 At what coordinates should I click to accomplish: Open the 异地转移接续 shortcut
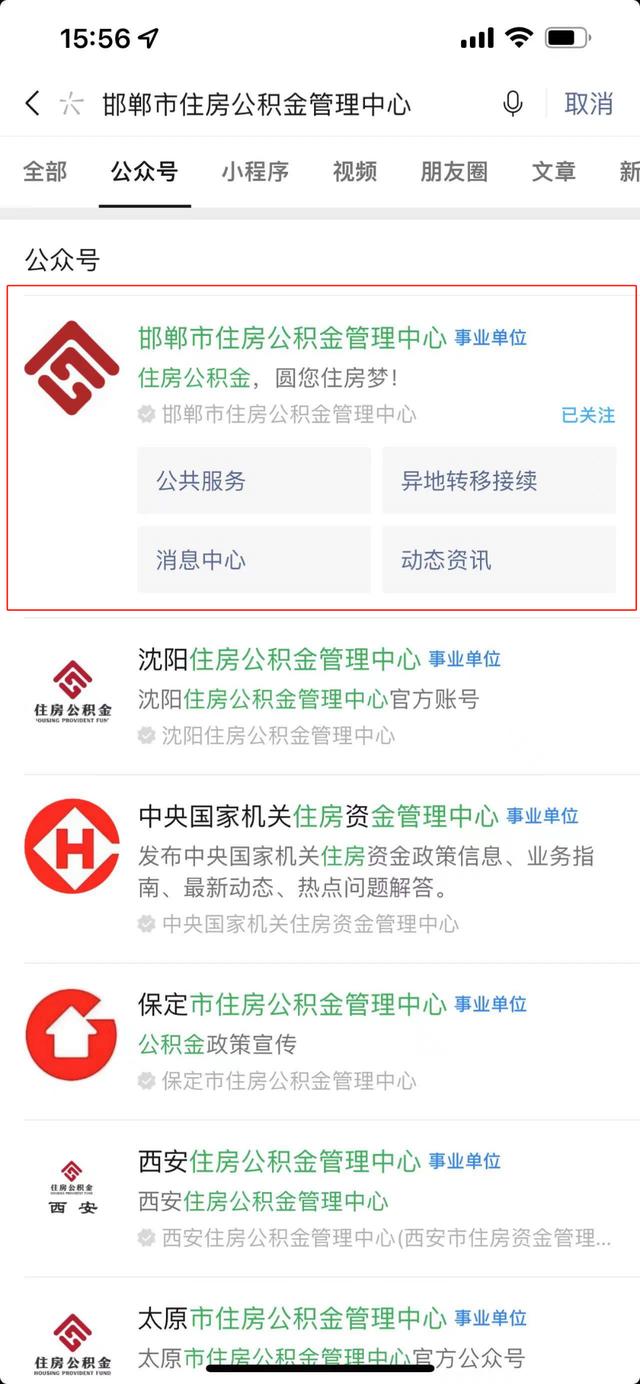tap(498, 481)
